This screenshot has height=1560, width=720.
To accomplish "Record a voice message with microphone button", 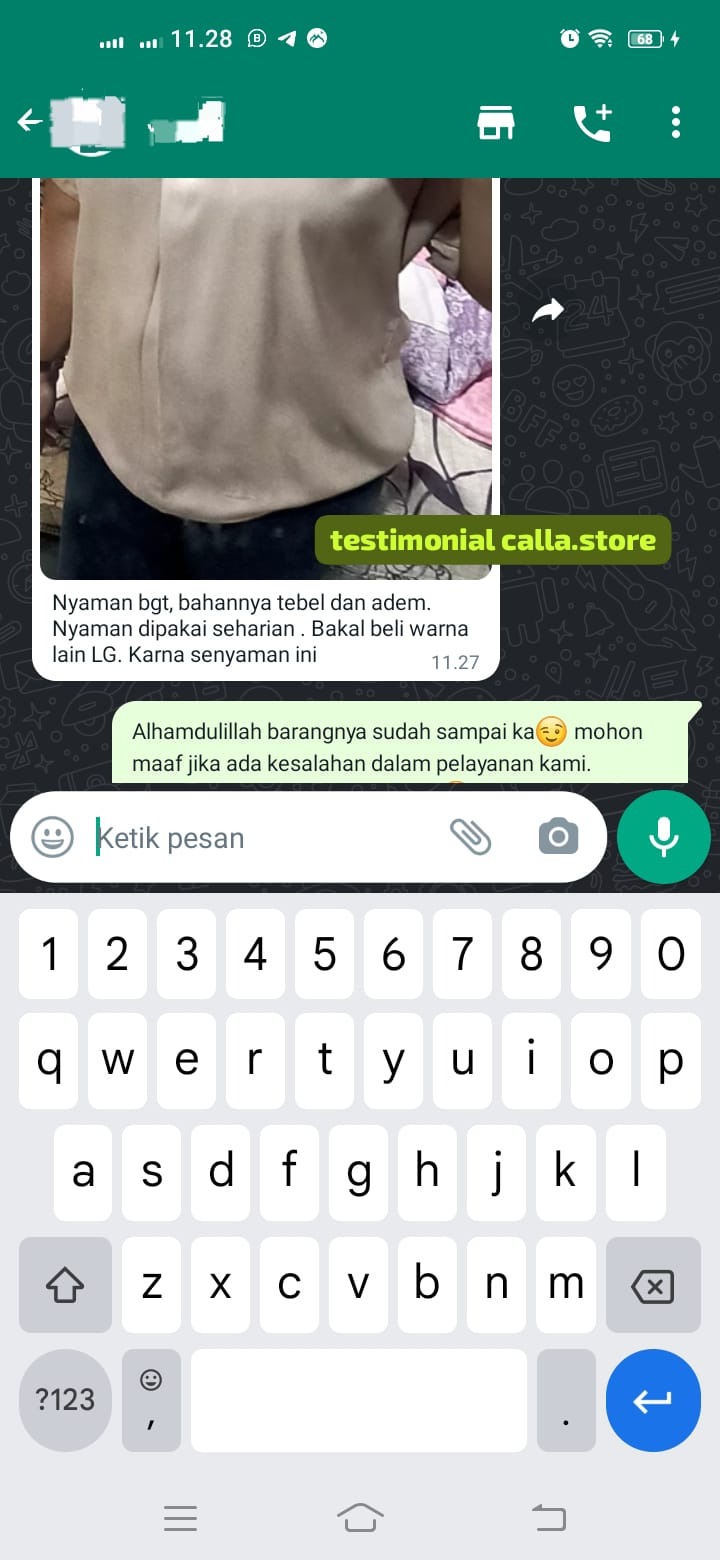I will click(664, 837).
